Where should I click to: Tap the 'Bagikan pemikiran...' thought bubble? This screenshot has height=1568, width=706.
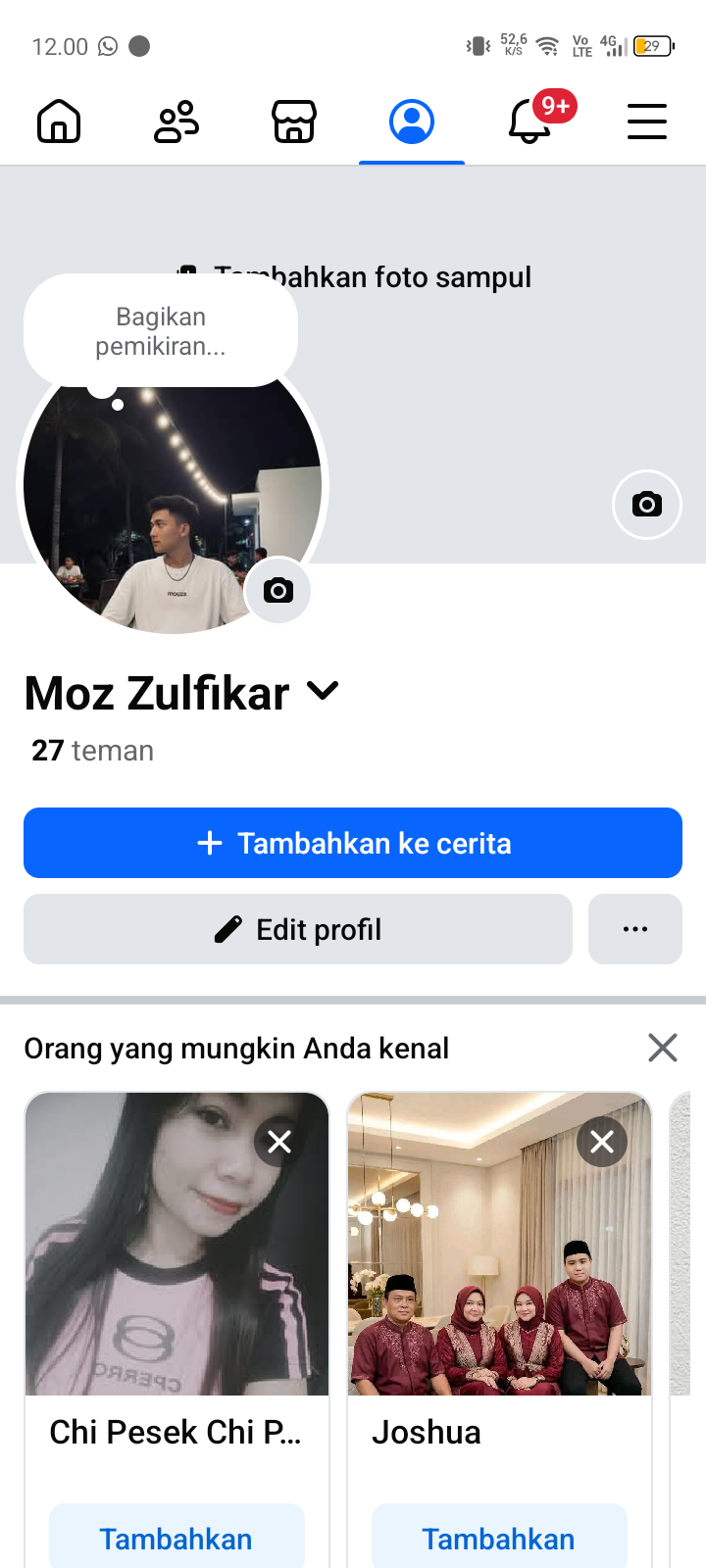point(161,331)
